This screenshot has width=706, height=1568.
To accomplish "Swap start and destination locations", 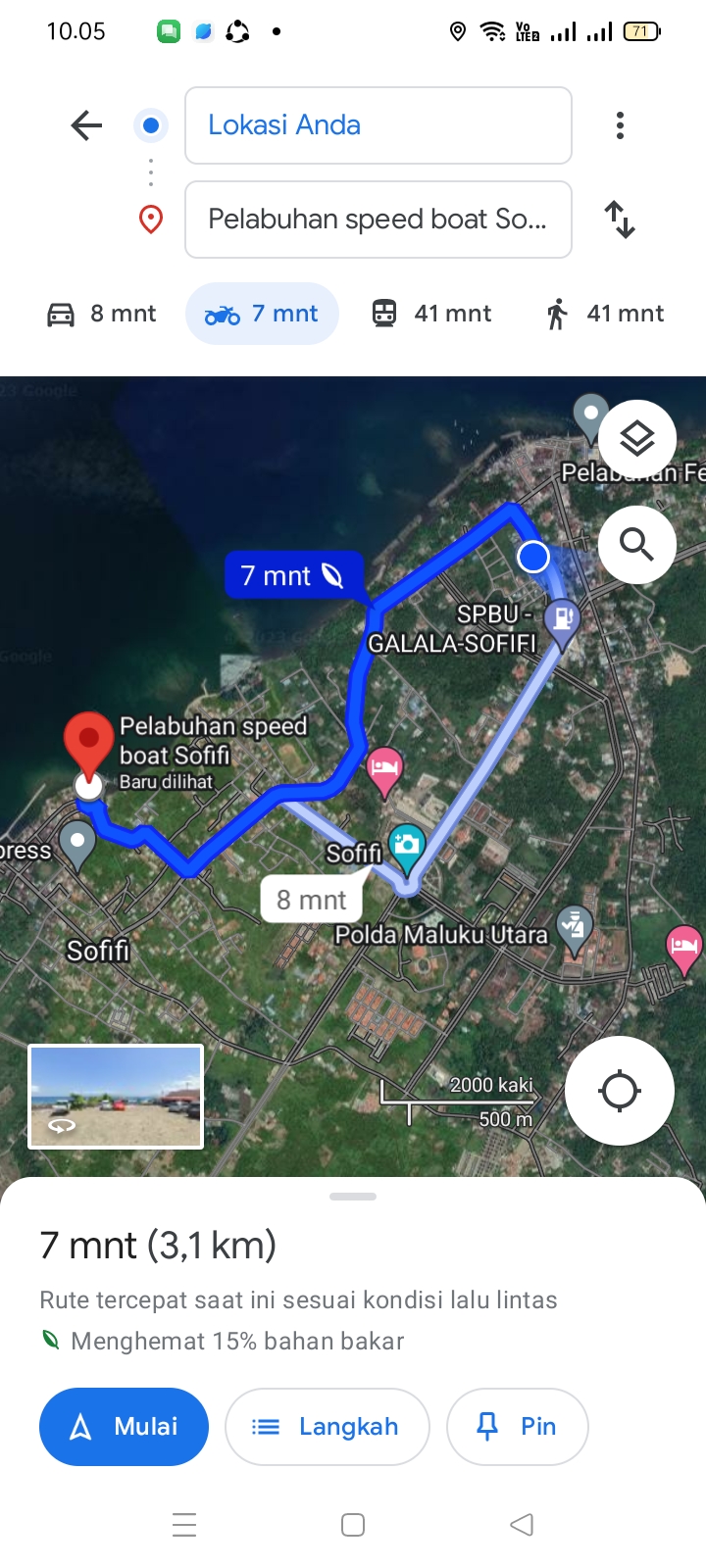I will [x=620, y=220].
